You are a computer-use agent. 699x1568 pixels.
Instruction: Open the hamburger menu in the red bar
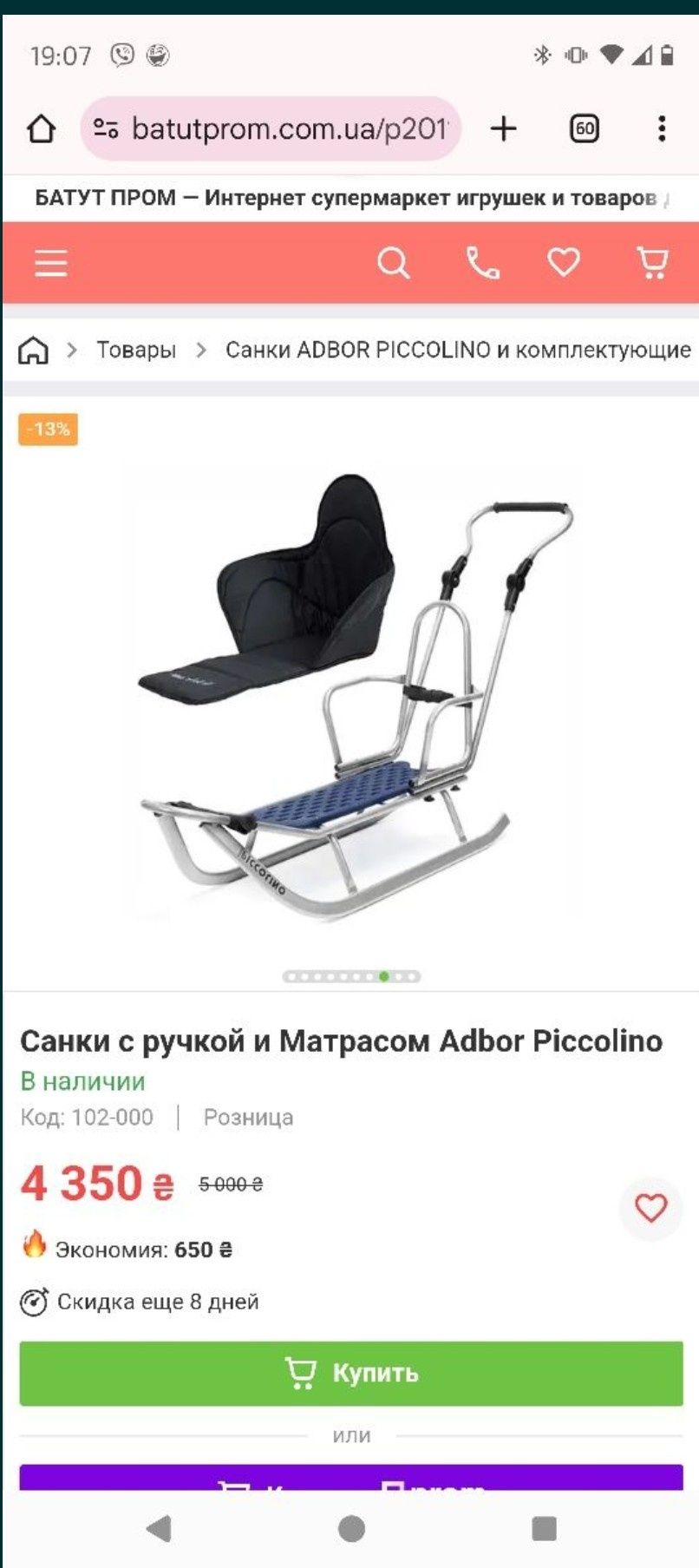51,263
